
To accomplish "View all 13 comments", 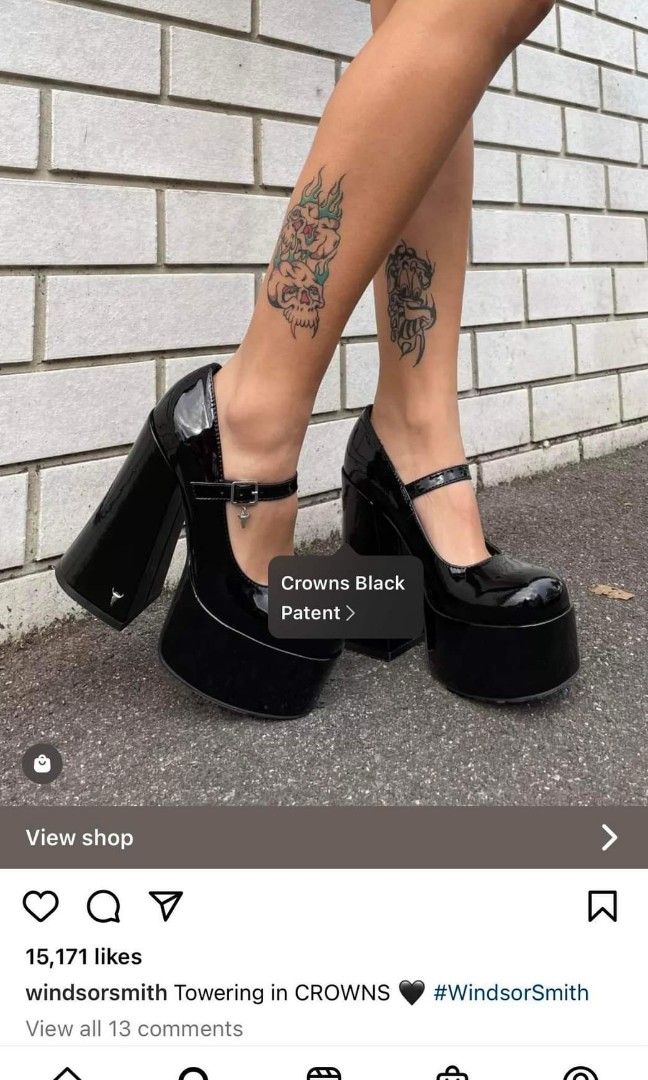I will [134, 1029].
